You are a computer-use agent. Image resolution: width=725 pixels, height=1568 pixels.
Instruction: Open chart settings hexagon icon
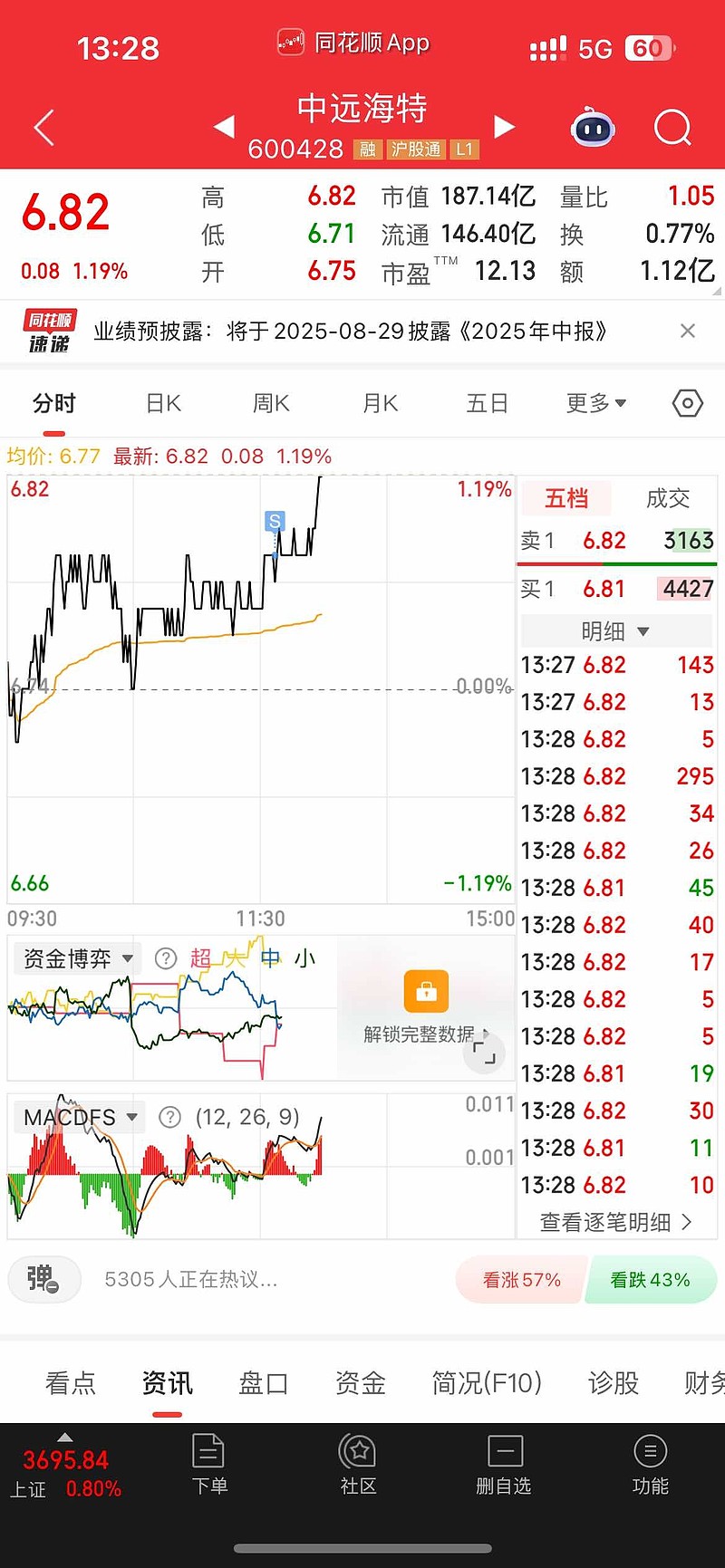click(x=688, y=403)
